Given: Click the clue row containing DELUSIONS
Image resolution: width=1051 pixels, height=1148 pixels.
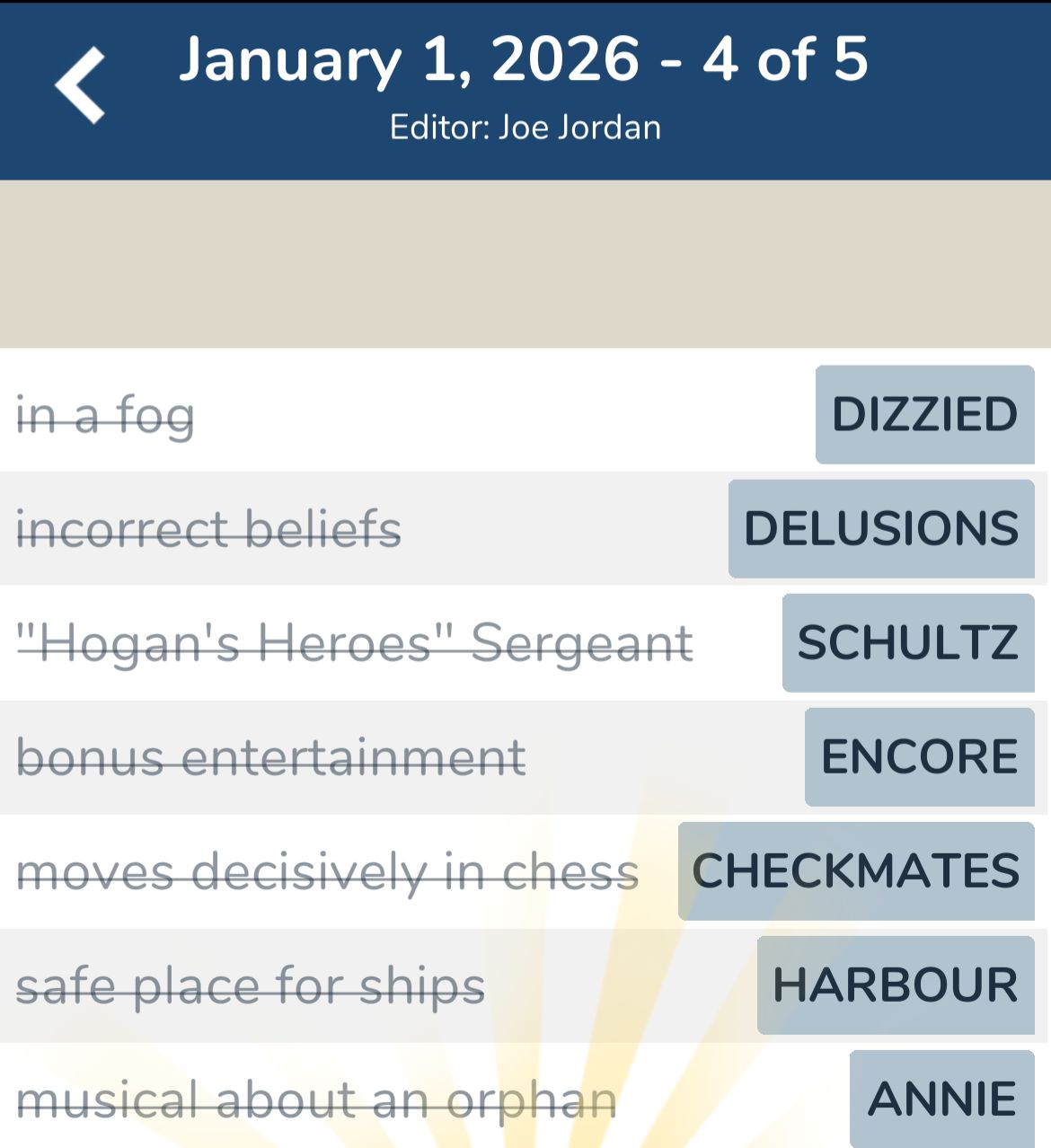Looking at the screenshot, I should (x=525, y=529).
